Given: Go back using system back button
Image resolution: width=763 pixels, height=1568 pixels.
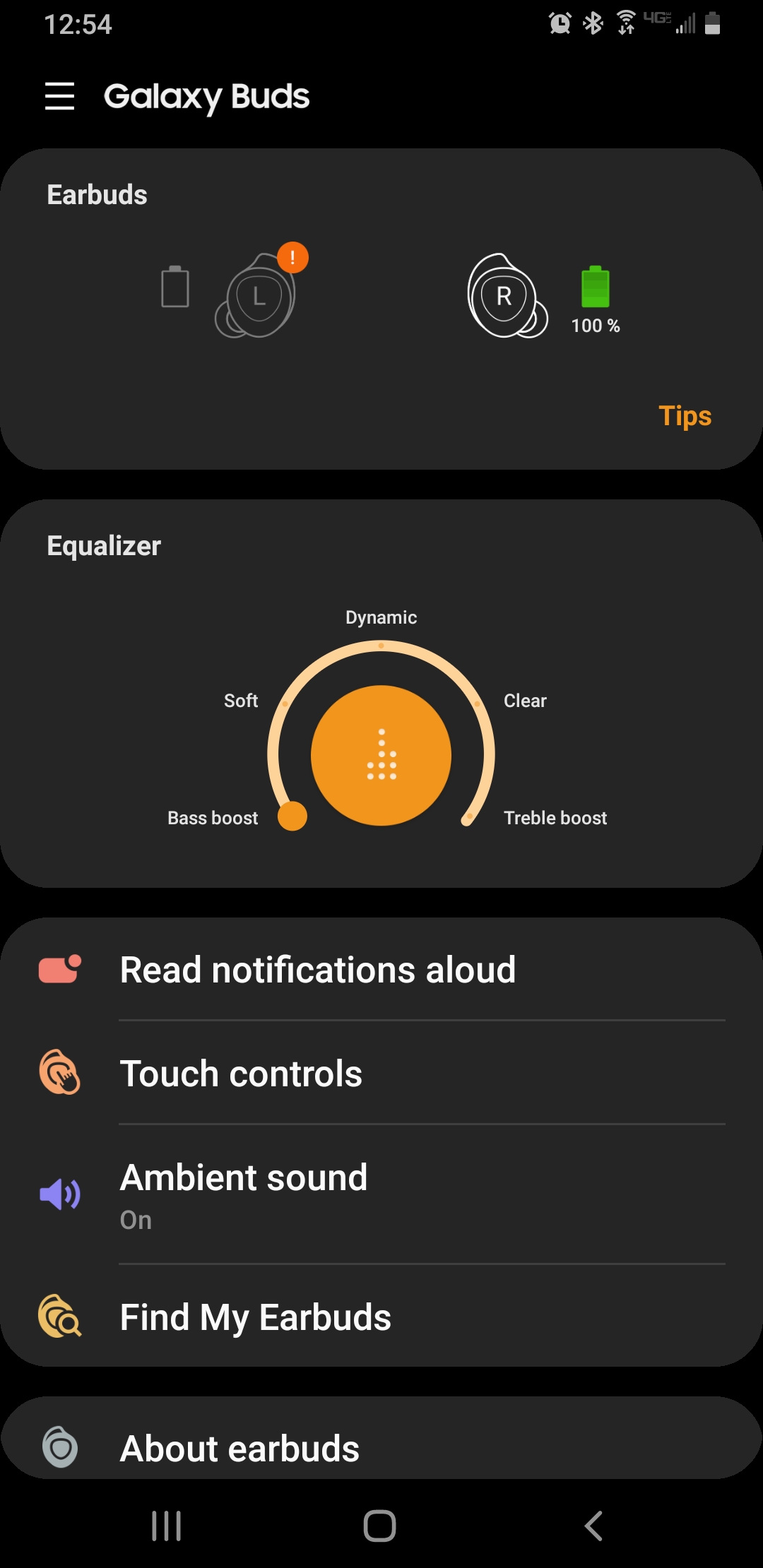Looking at the screenshot, I should click(593, 1526).
